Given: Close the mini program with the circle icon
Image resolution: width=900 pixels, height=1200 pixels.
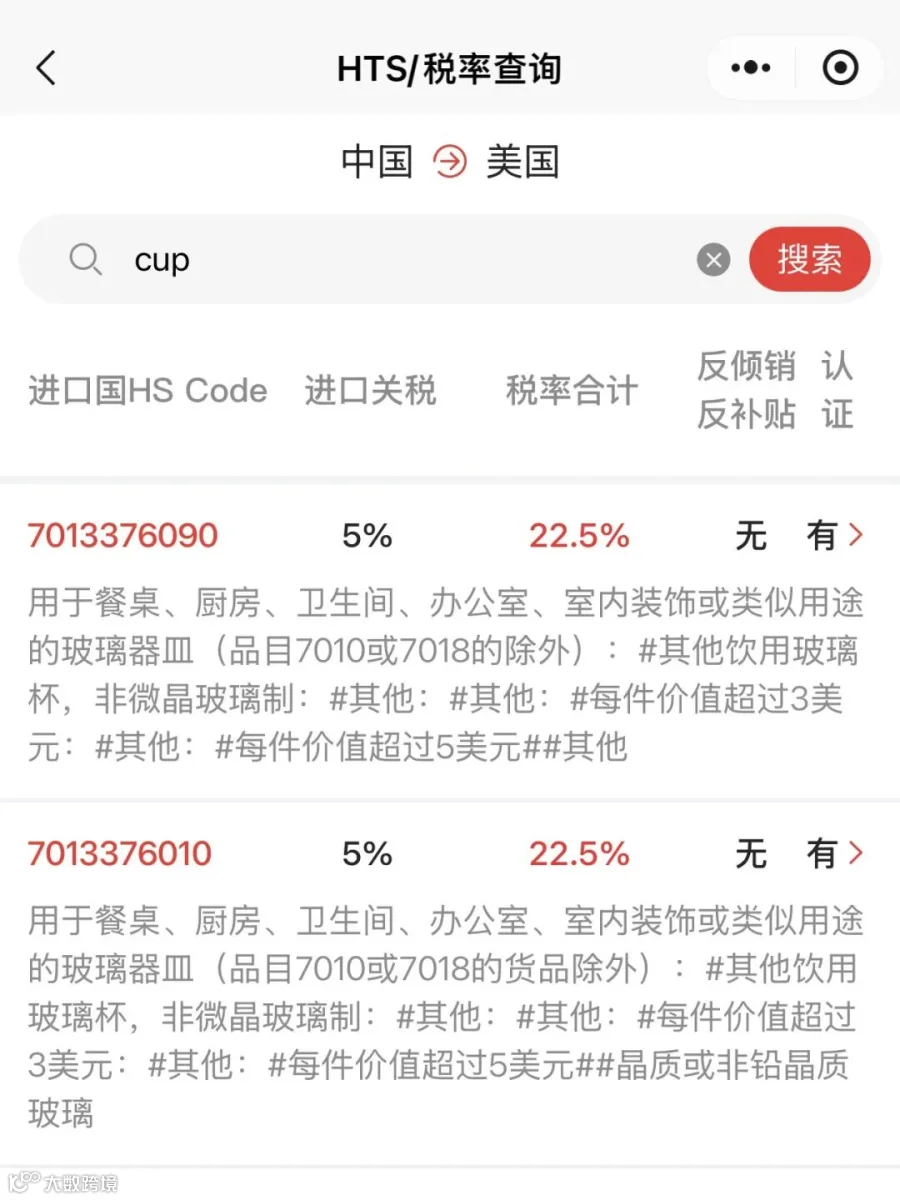Looking at the screenshot, I should click(840, 68).
